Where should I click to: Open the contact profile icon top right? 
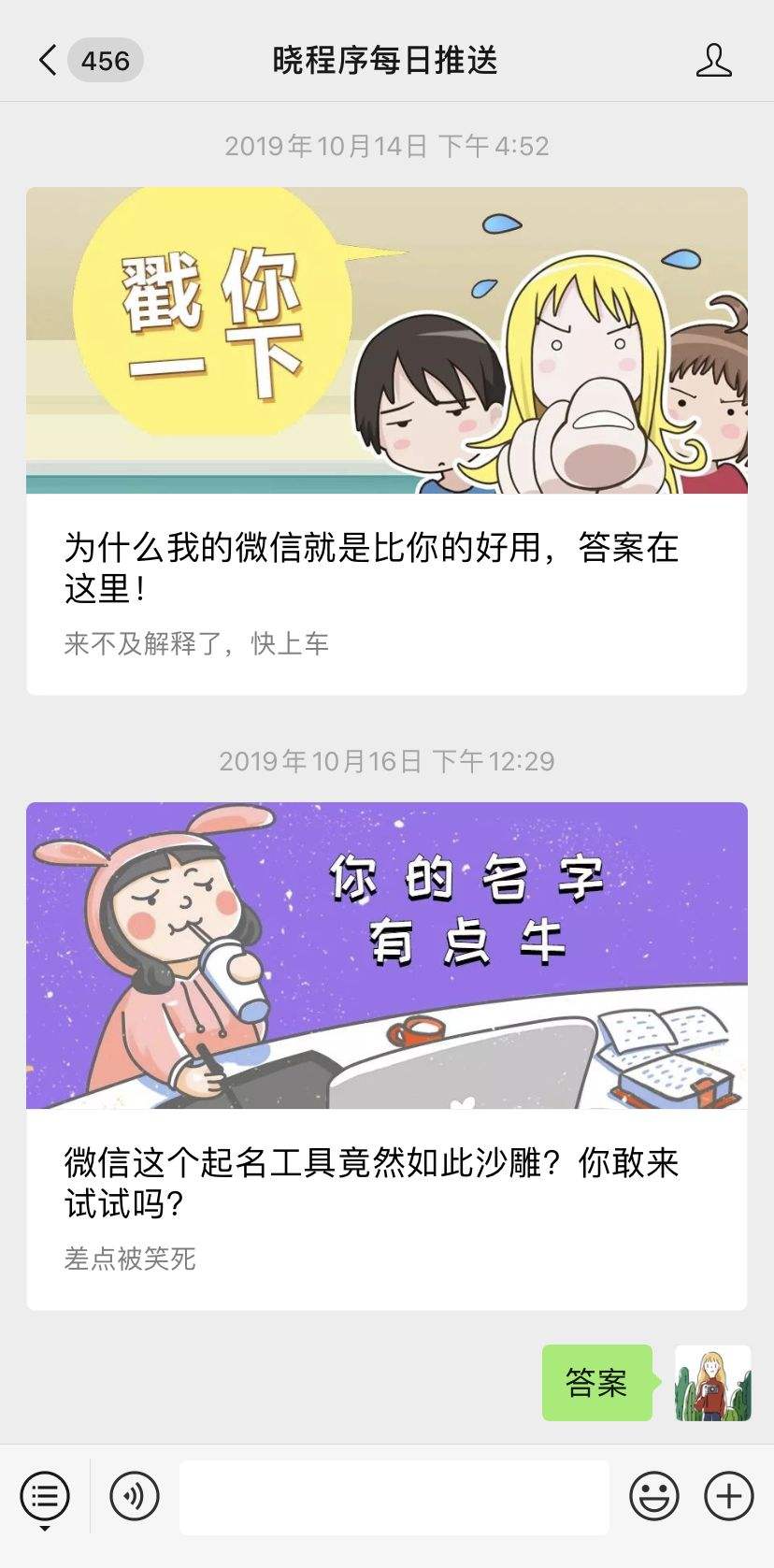point(713,60)
